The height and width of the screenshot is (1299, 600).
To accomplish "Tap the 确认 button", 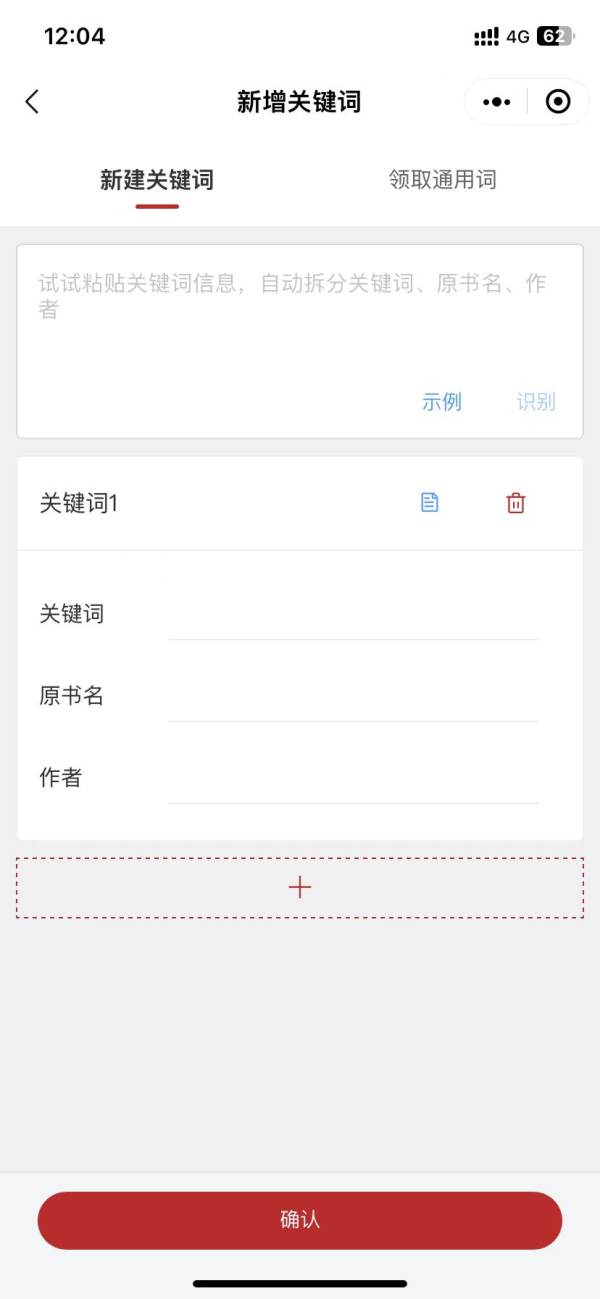I will [299, 1220].
